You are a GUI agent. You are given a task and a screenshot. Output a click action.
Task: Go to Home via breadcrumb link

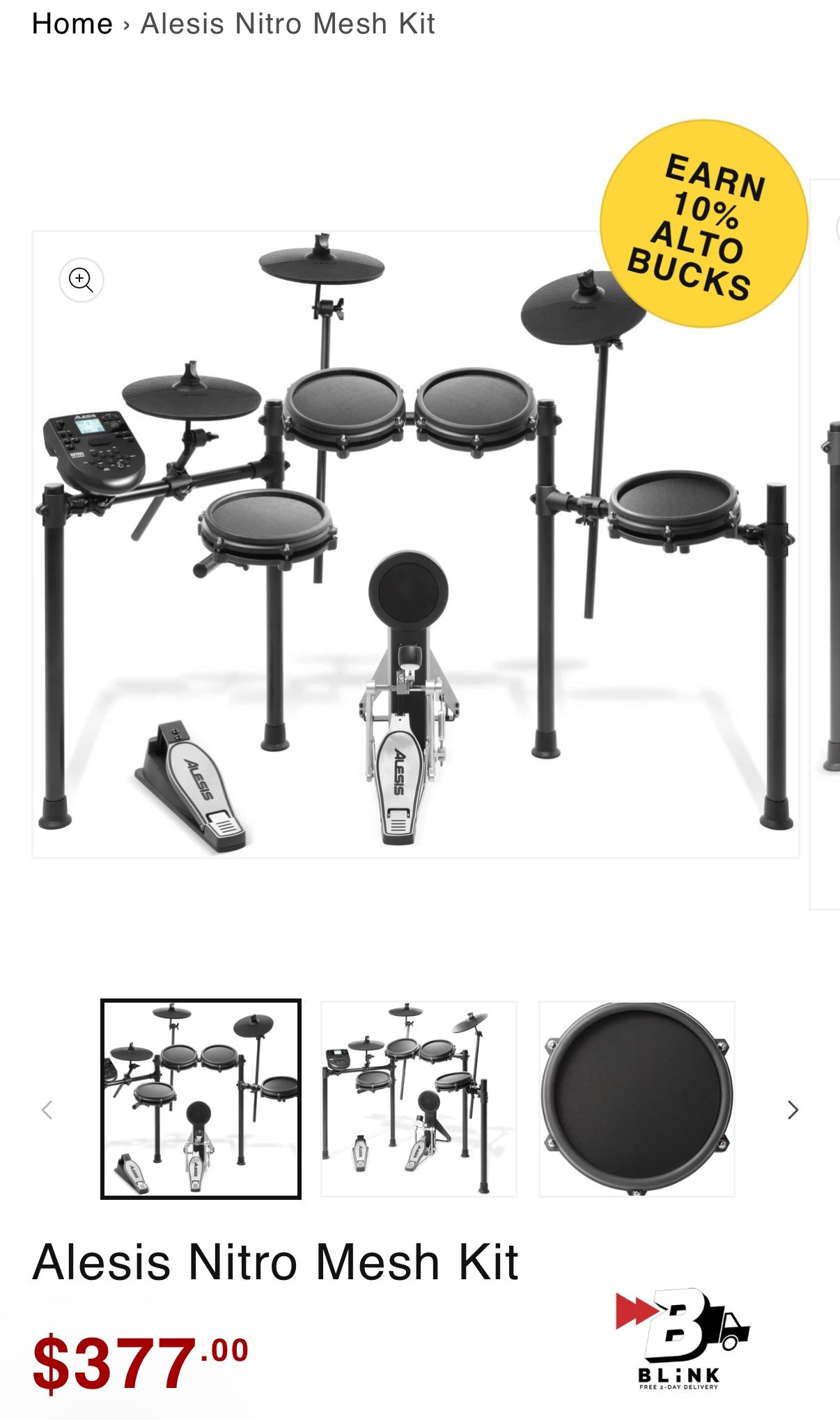[72, 24]
